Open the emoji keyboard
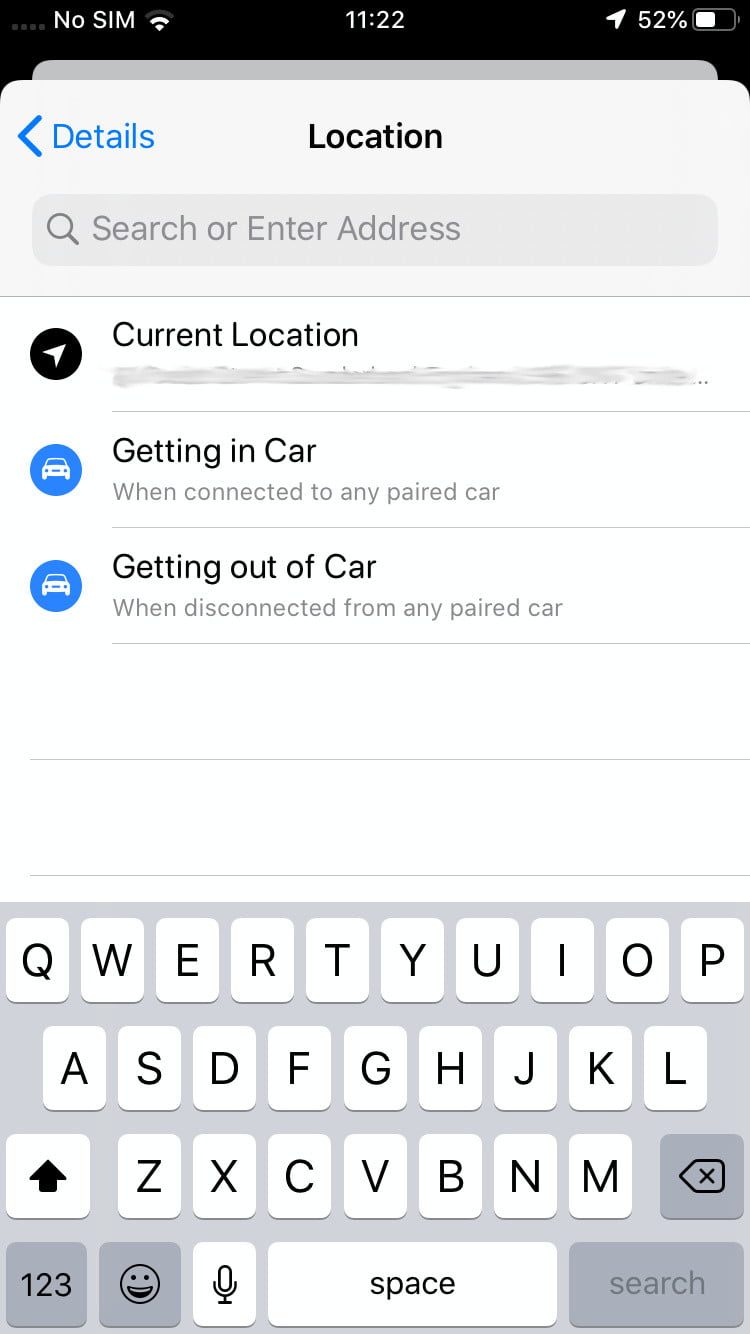The height and width of the screenshot is (1334, 750). pyautogui.click(x=140, y=1284)
